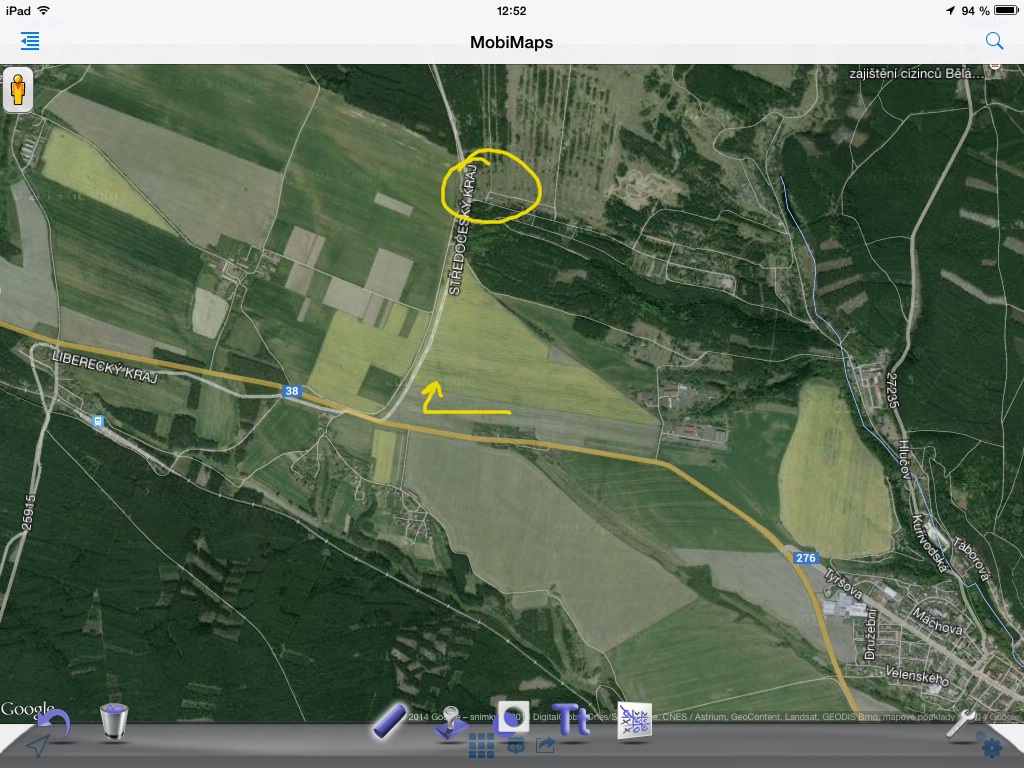Select the pen drawing tool

click(390, 721)
